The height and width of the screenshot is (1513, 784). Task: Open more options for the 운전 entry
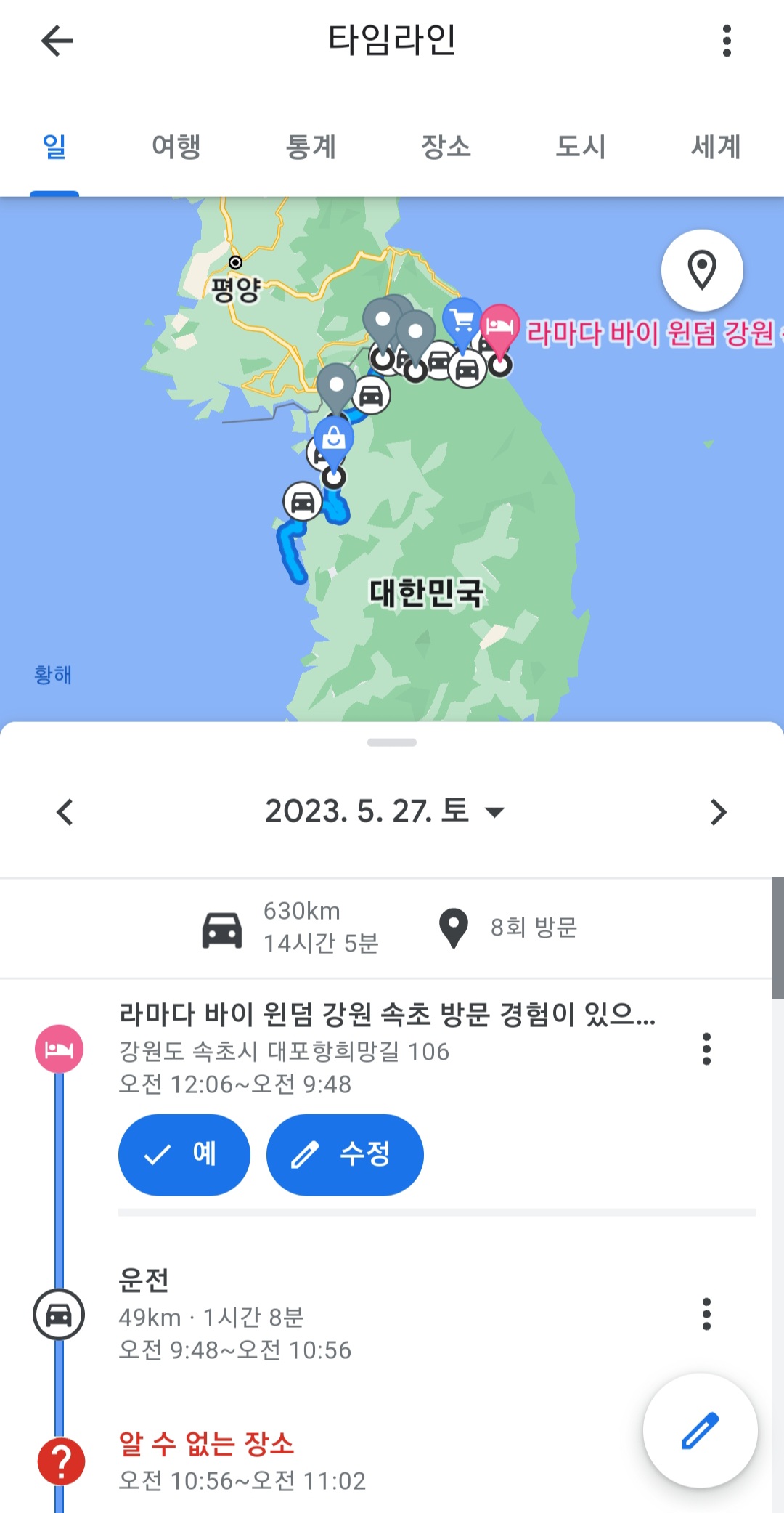point(706,1314)
